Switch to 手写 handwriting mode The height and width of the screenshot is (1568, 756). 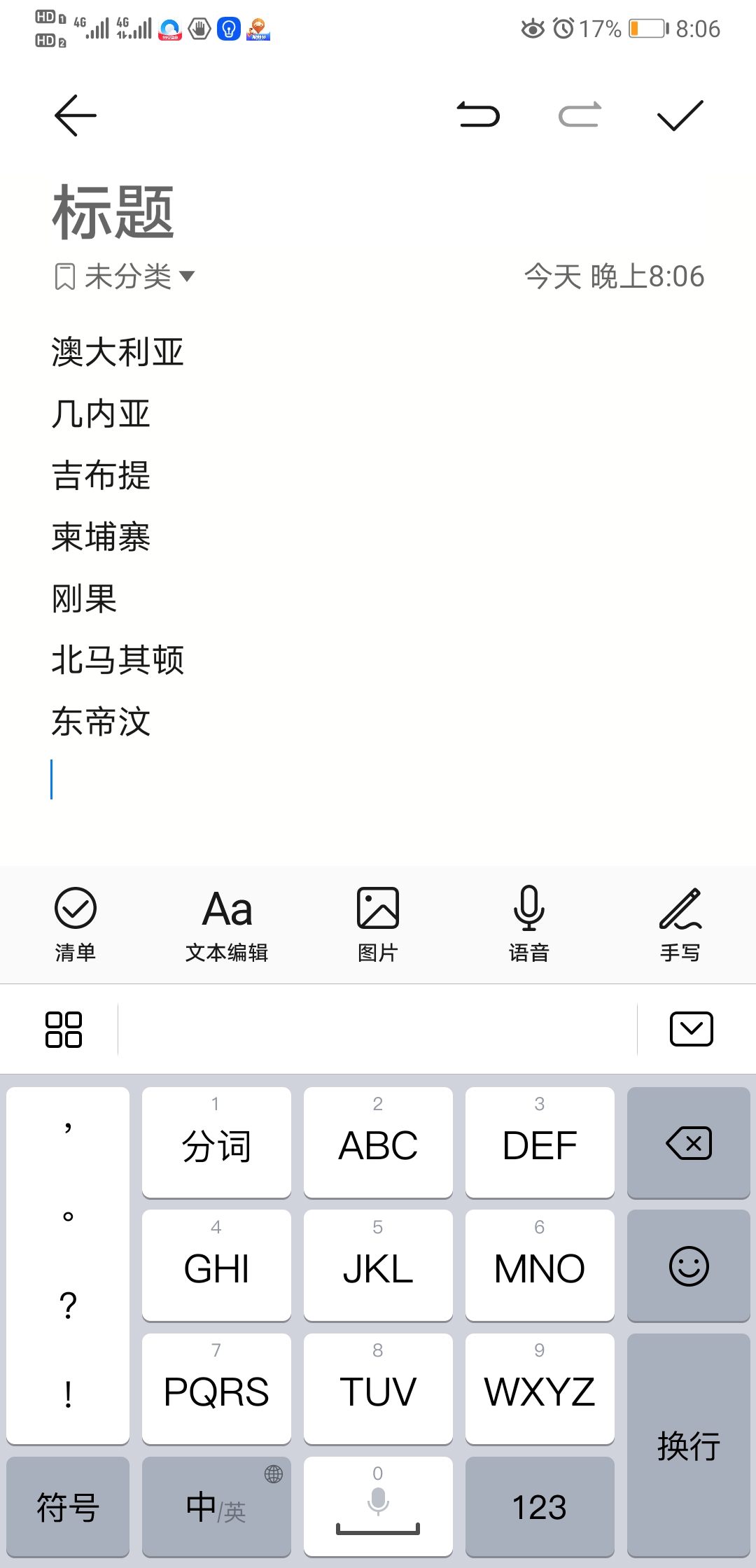680,924
